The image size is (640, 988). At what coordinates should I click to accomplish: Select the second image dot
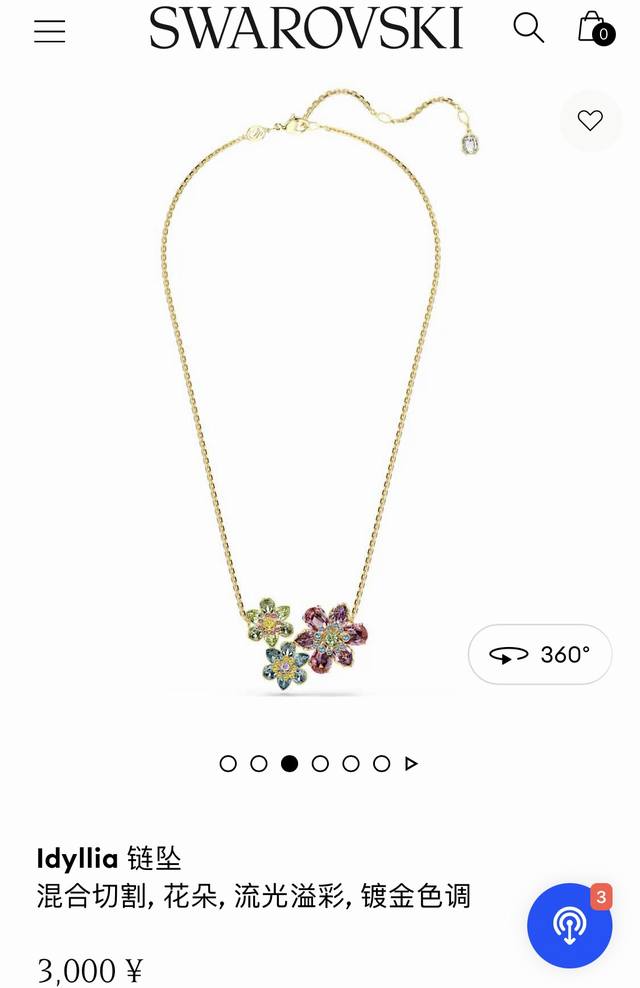[259, 764]
